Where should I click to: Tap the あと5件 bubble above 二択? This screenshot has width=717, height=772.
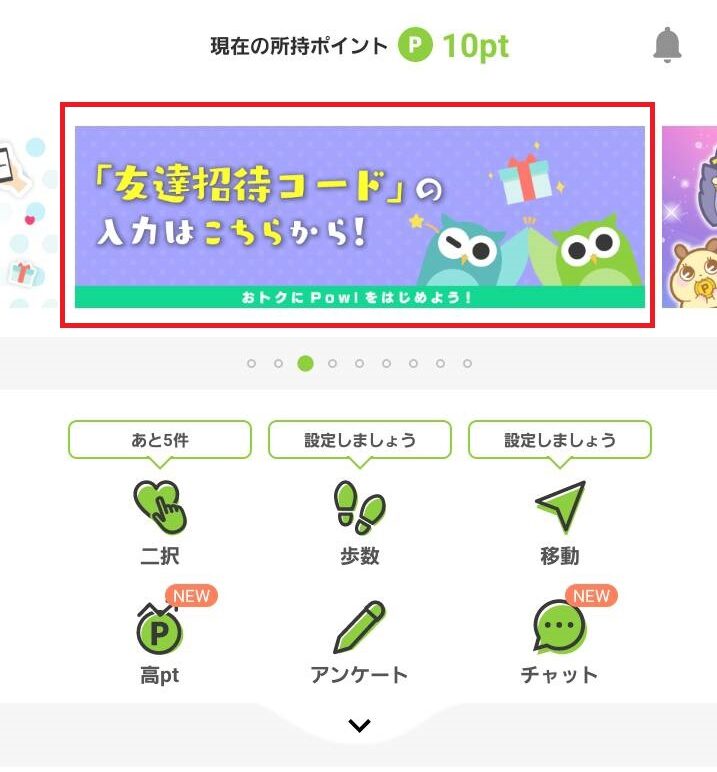tap(160, 440)
